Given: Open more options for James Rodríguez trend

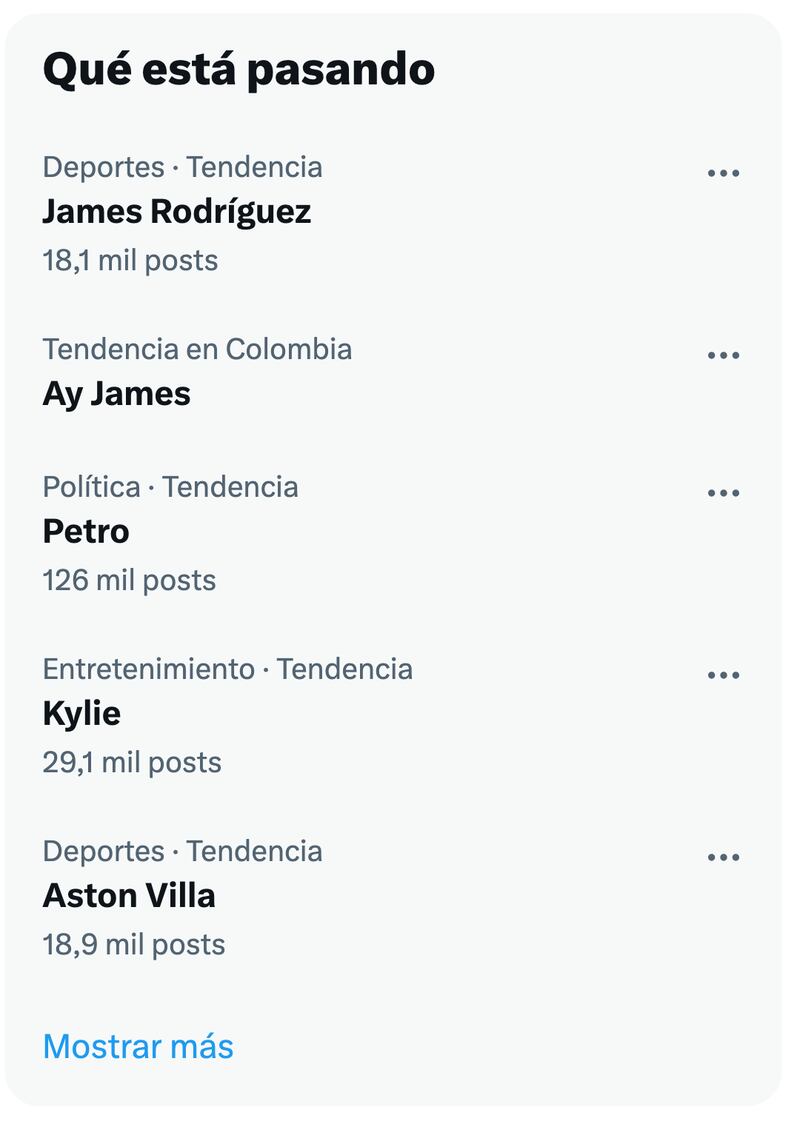Looking at the screenshot, I should tap(723, 172).
